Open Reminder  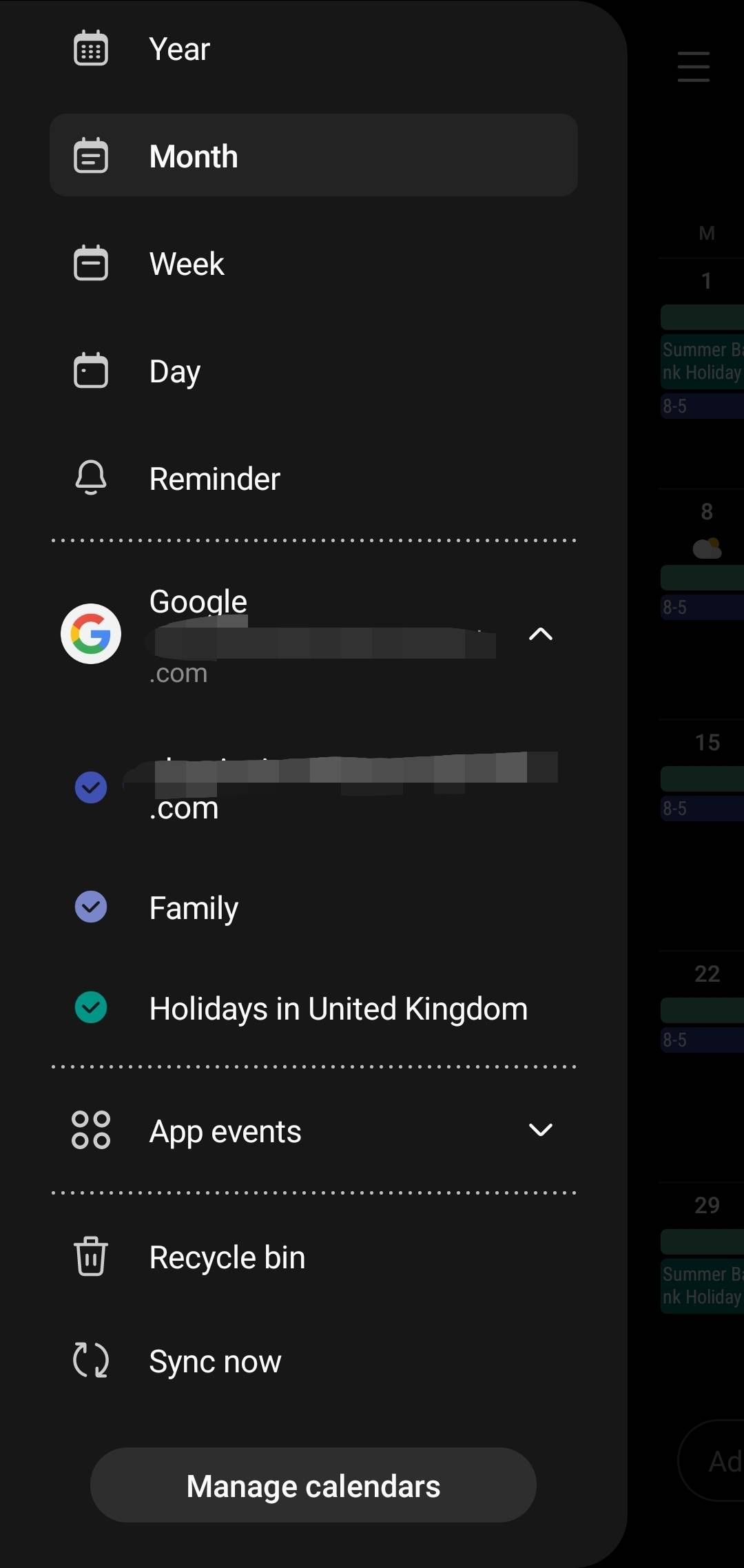(x=214, y=479)
